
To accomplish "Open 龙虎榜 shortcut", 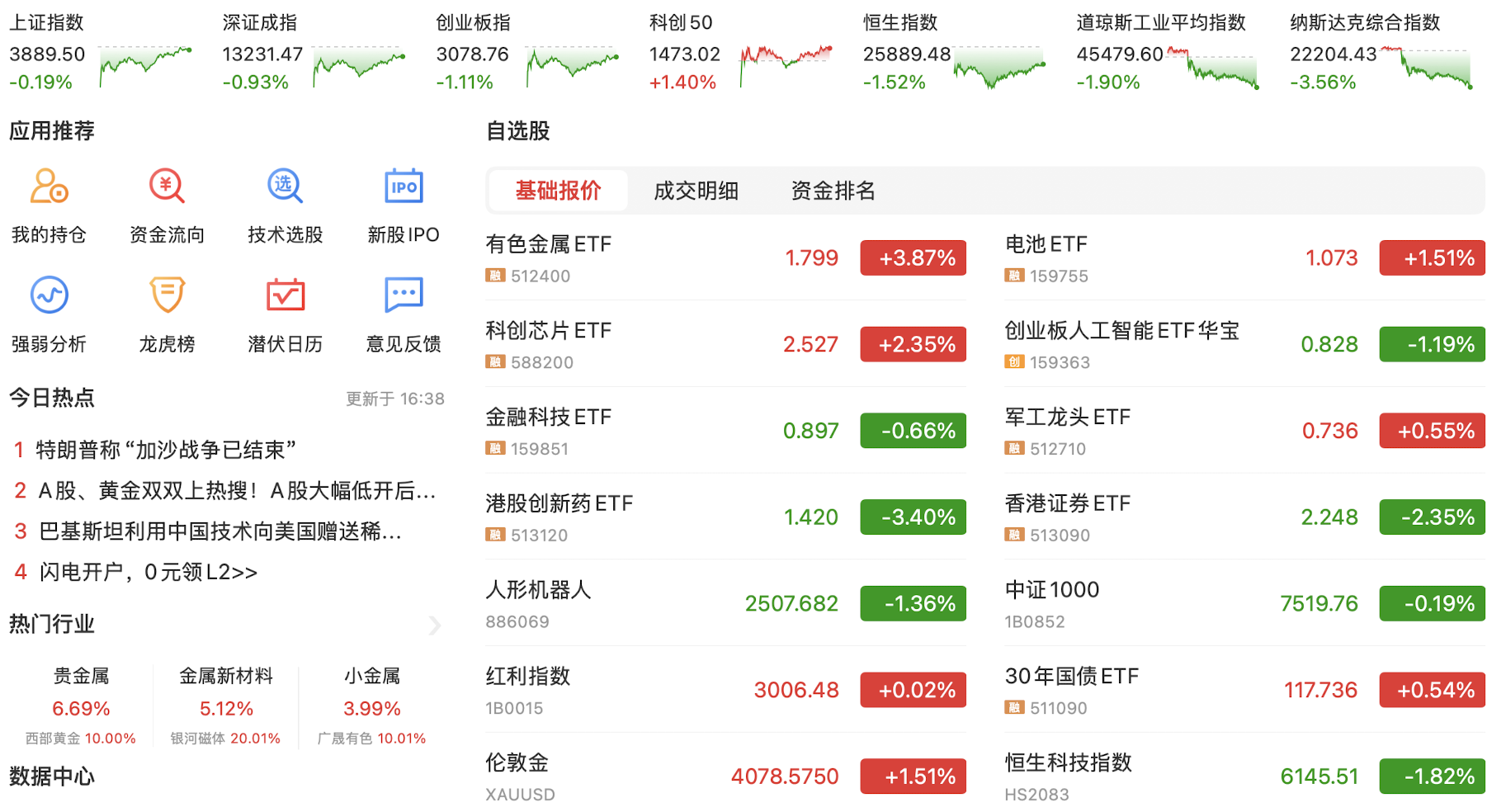I will pyautogui.click(x=167, y=314).
